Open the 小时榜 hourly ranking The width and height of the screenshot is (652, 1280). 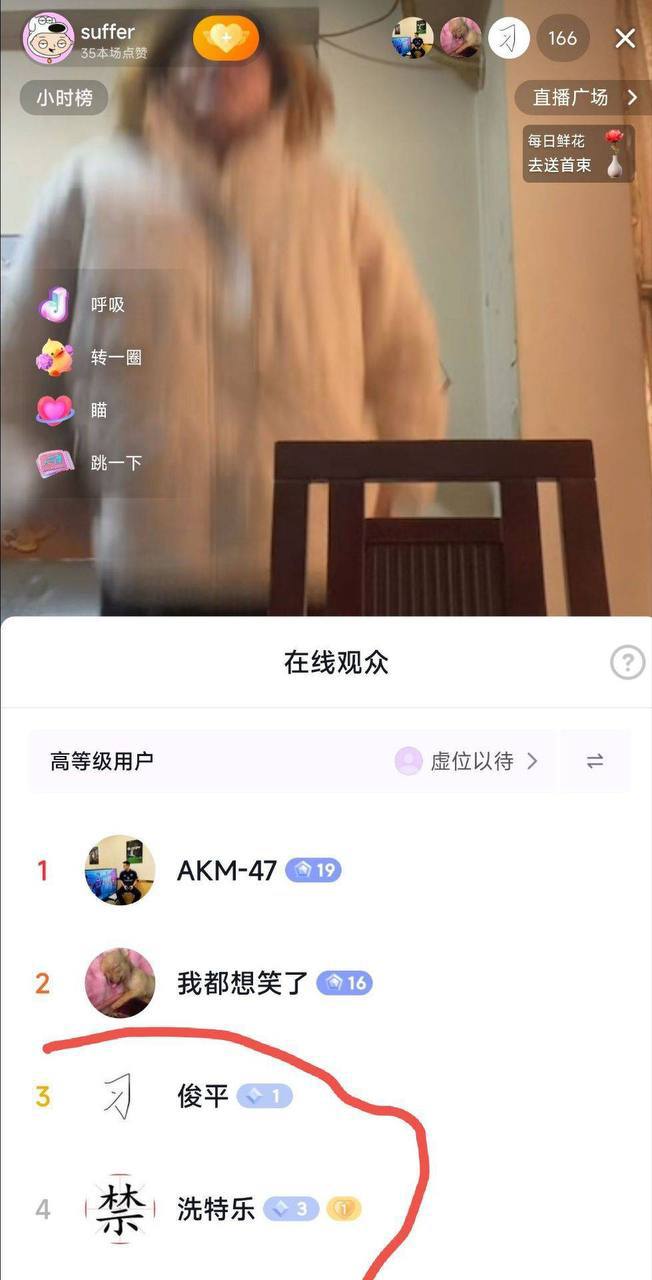click(x=64, y=97)
